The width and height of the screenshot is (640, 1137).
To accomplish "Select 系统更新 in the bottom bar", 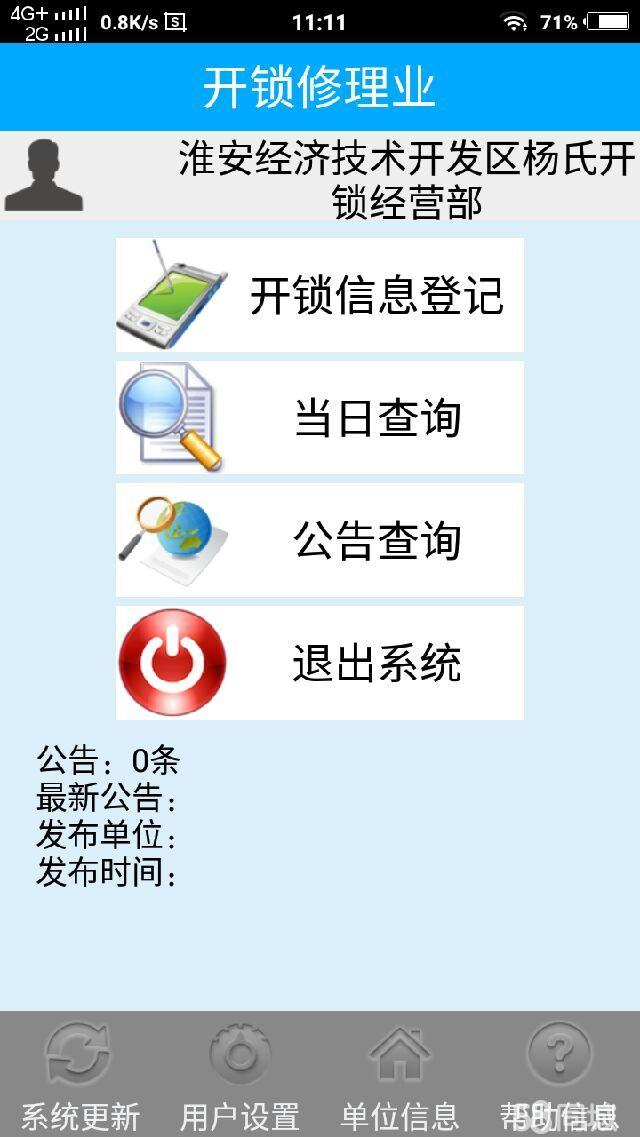I will (80, 1075).
